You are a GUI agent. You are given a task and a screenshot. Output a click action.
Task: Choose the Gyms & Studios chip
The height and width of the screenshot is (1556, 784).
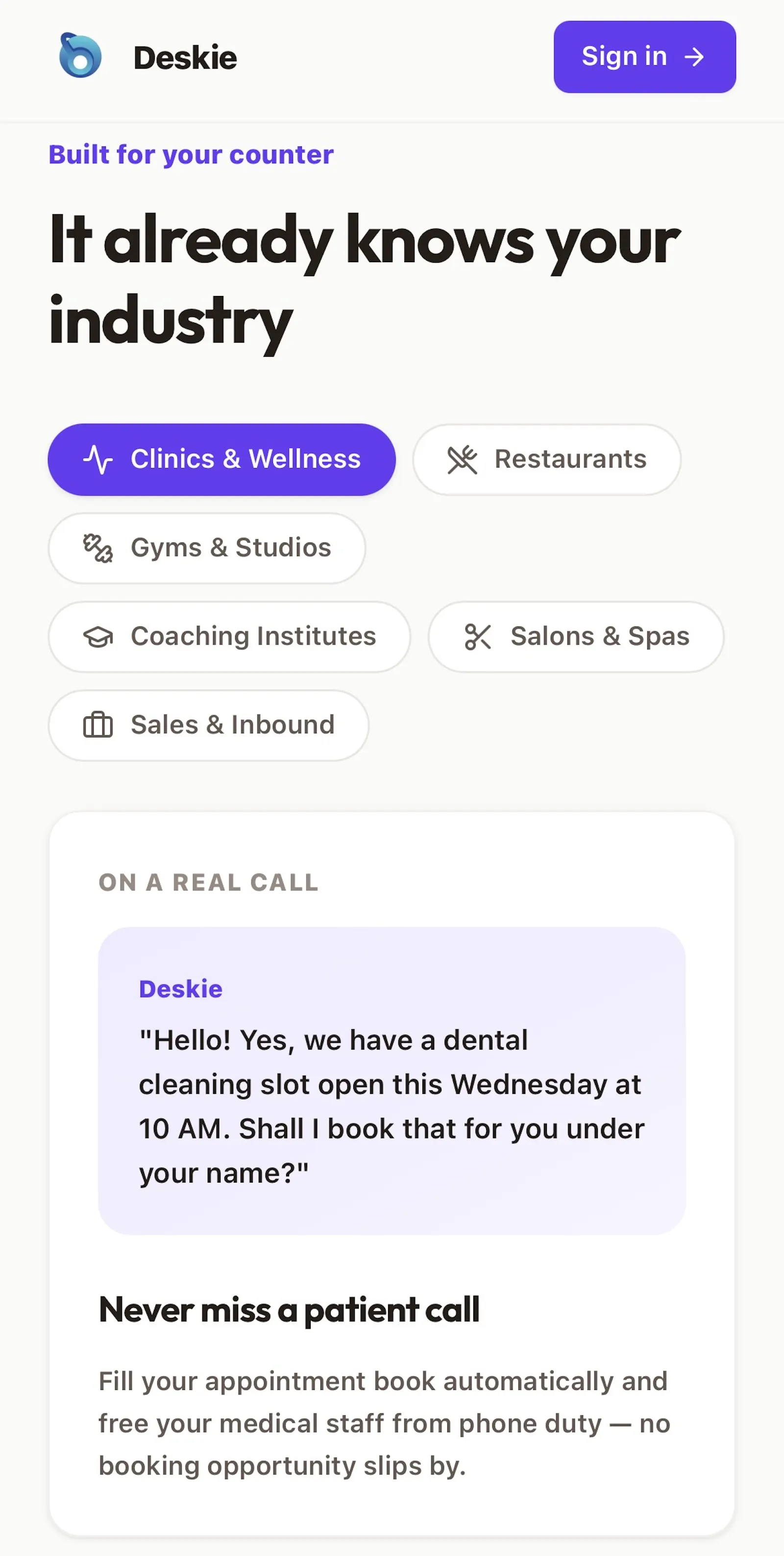point(207,548)
